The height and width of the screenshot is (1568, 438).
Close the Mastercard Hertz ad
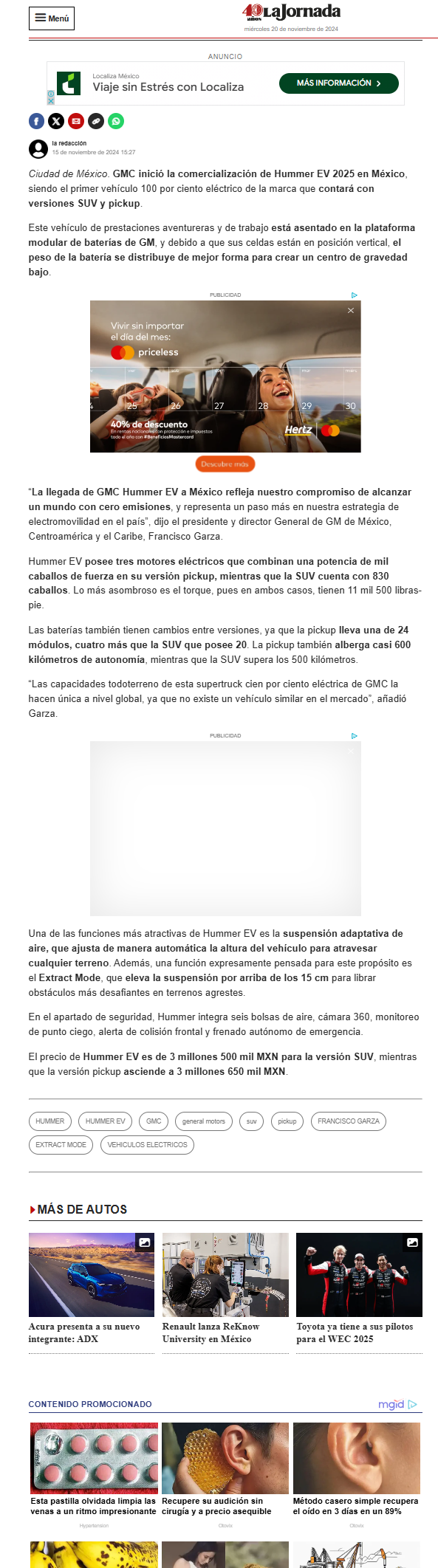click(351, 311)
